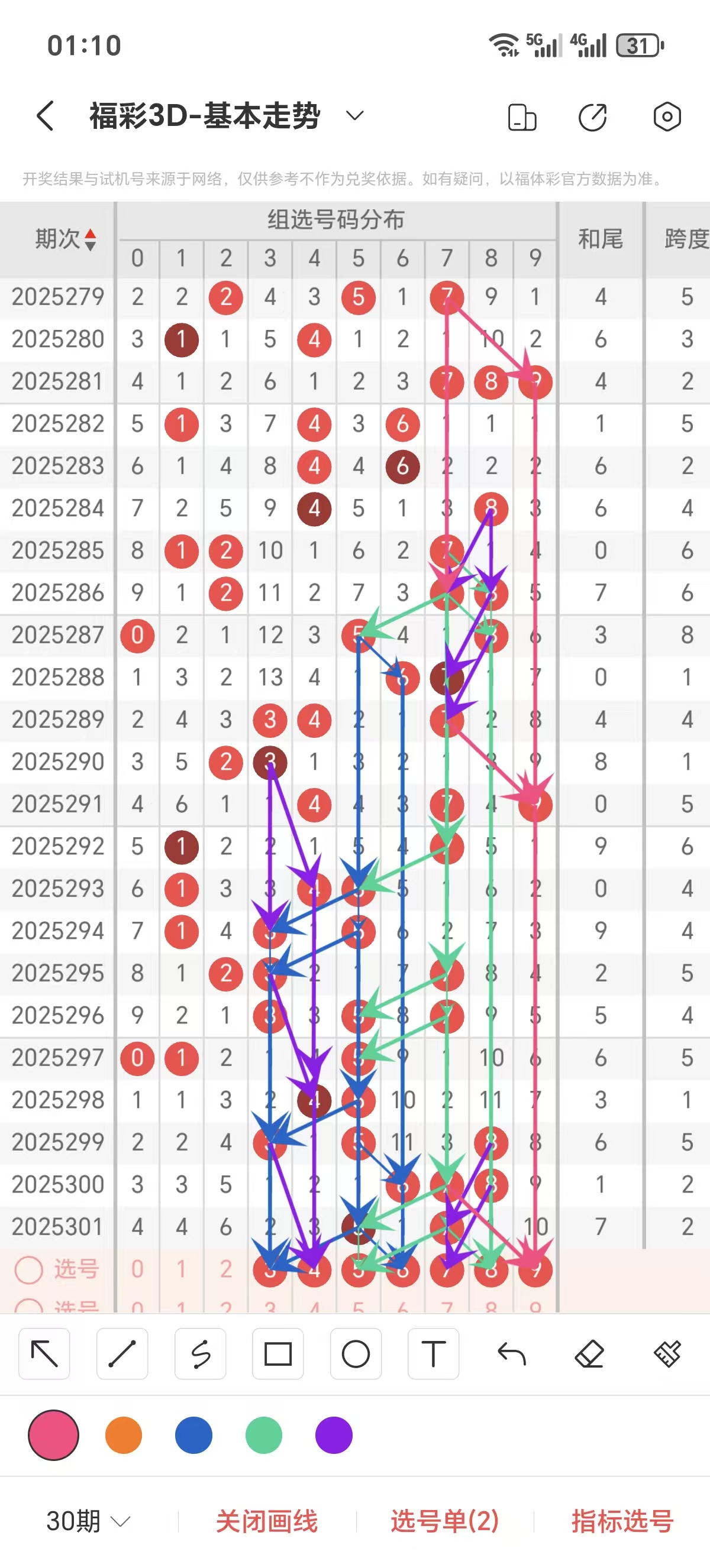Choose the straight line tool
This screenshot has height=1568, width=710.
point(122,1355)
